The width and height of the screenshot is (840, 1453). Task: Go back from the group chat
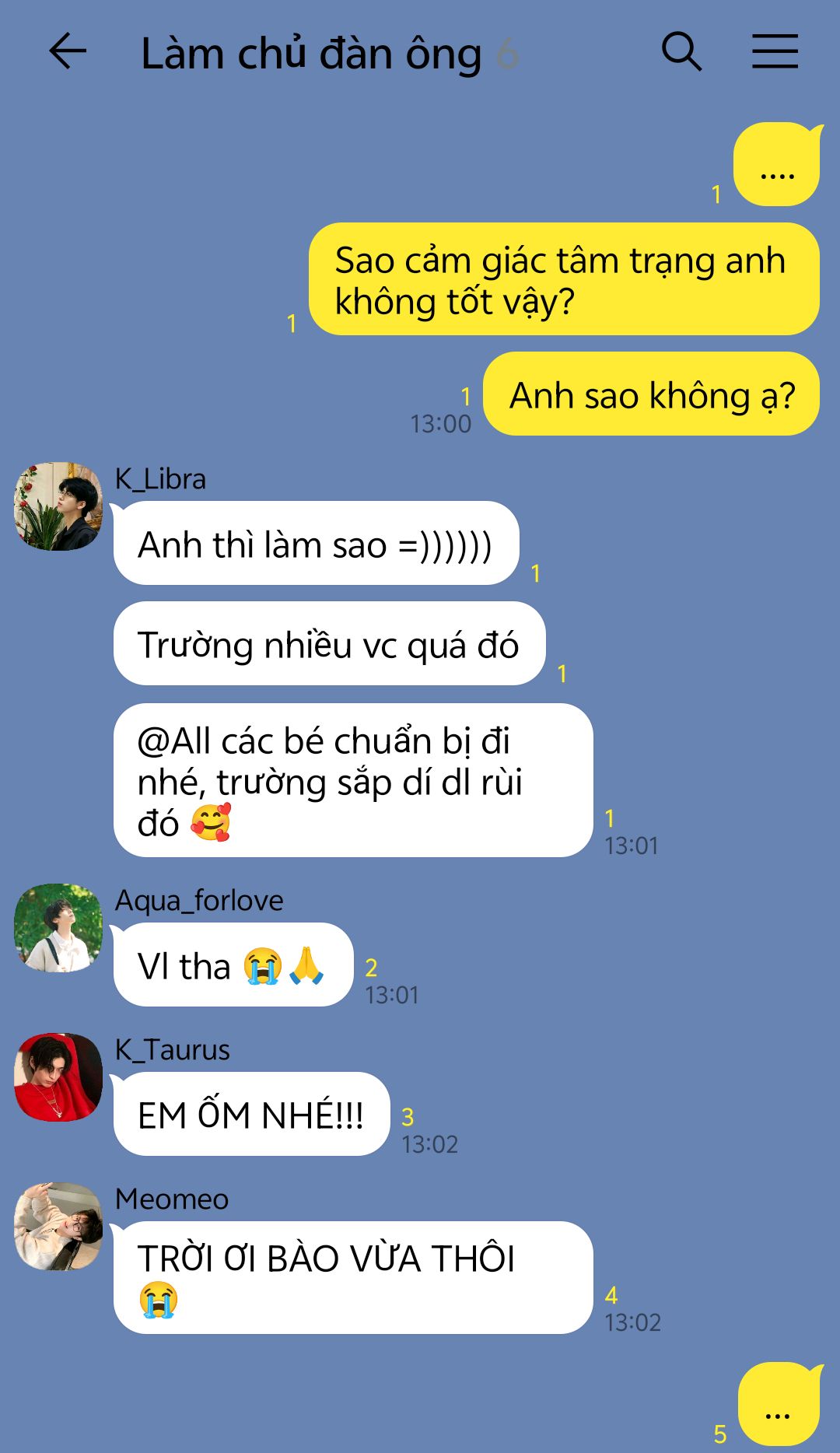click(x=68, y=52)
